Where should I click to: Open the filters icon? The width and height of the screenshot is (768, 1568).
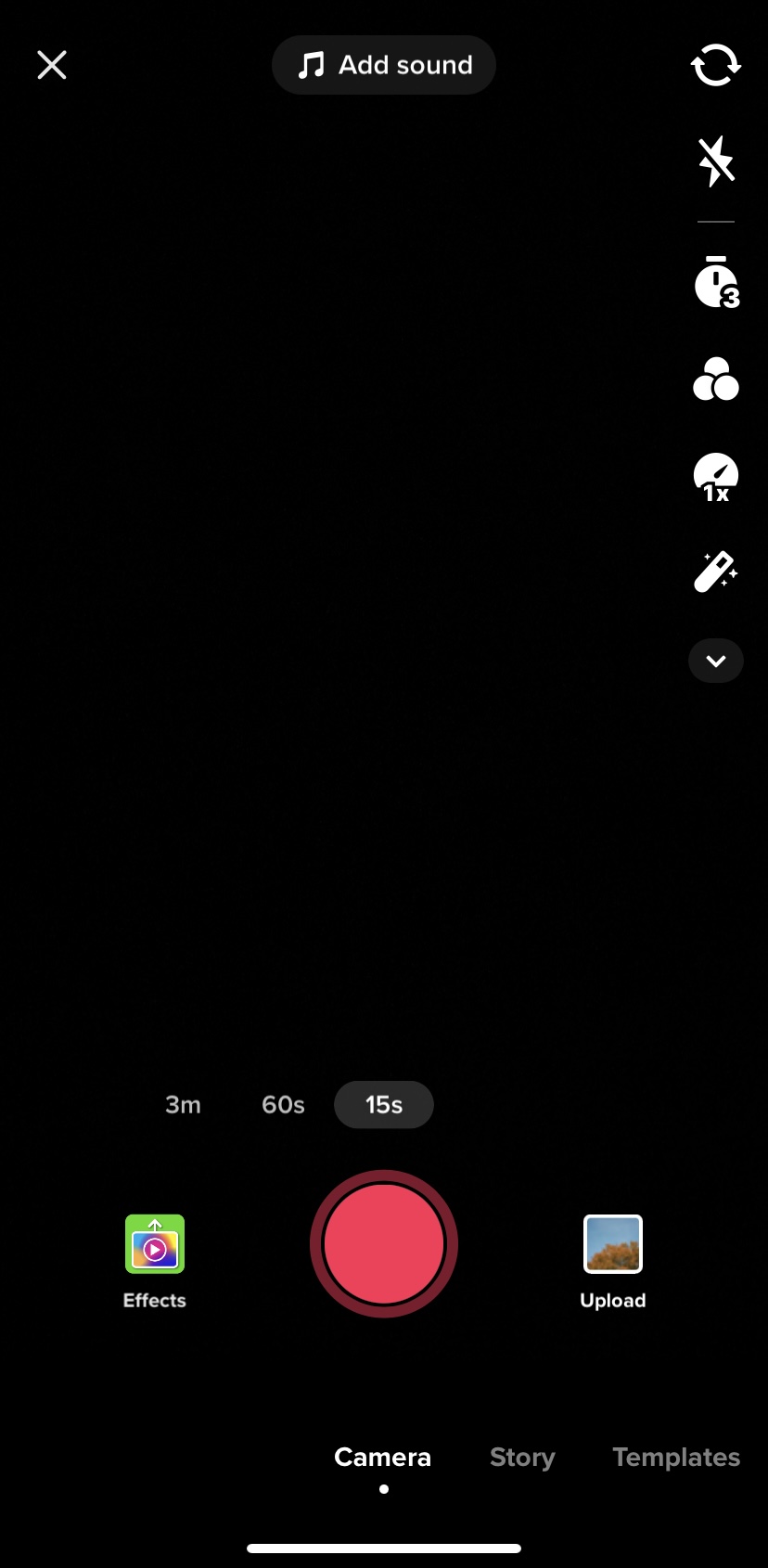(x=716, y=379)
